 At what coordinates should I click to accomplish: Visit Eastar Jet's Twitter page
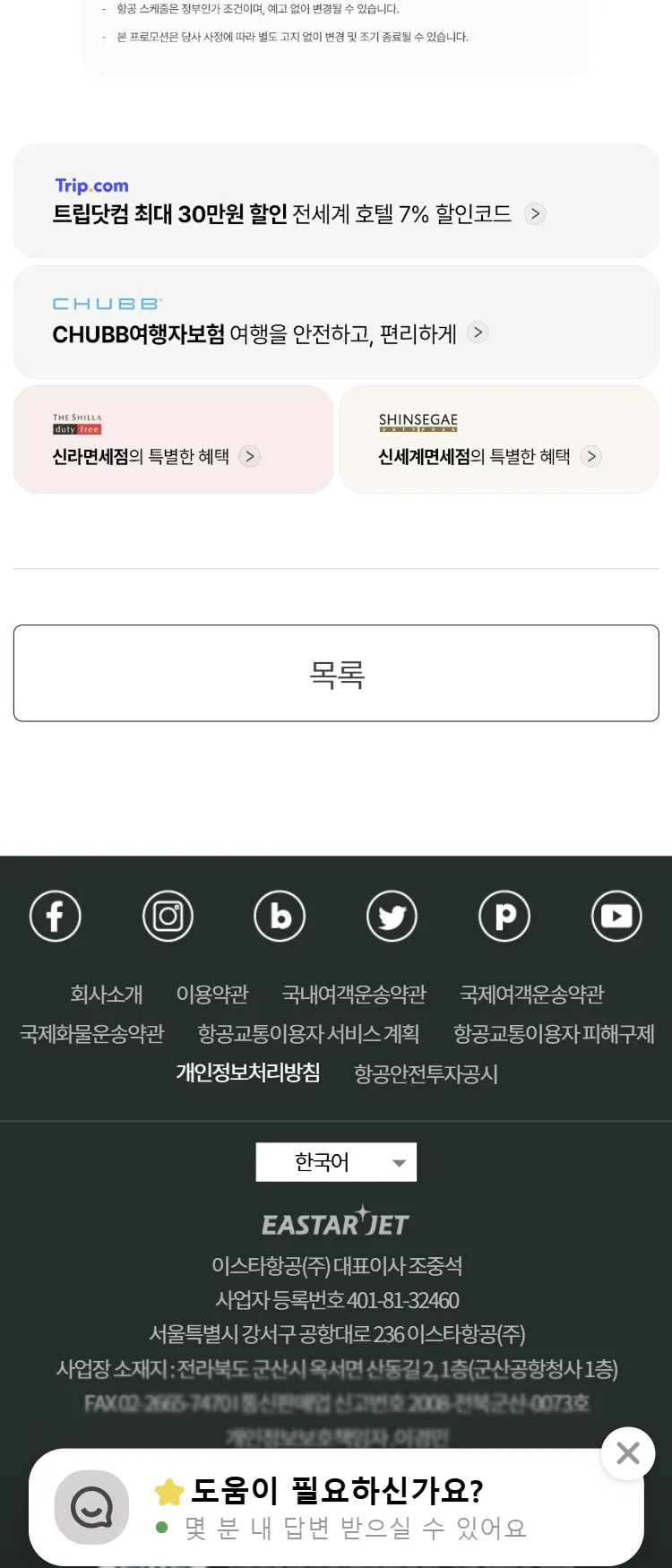point(392,916)
